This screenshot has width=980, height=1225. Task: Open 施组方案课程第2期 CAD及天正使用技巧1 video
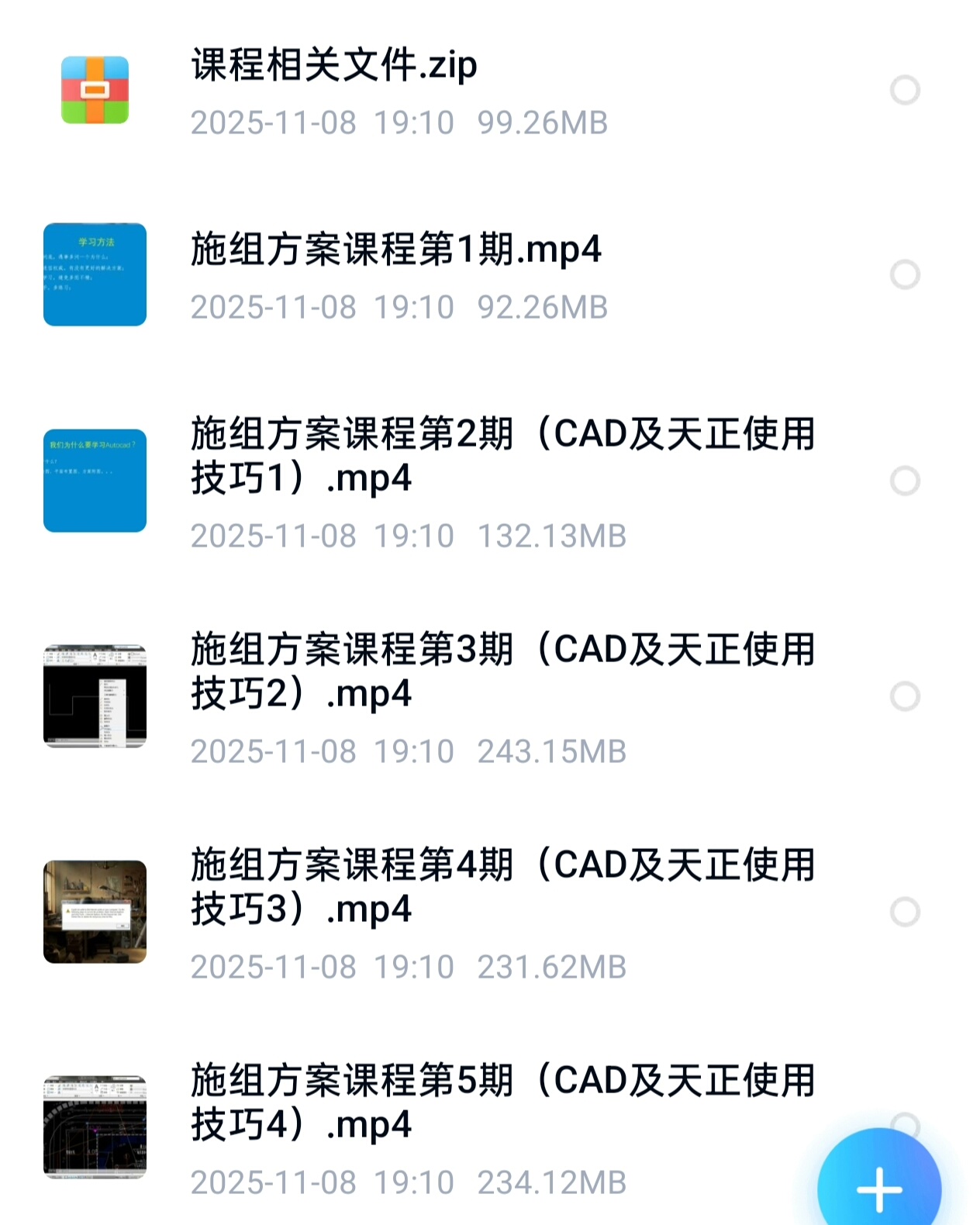tap(502, 455)
